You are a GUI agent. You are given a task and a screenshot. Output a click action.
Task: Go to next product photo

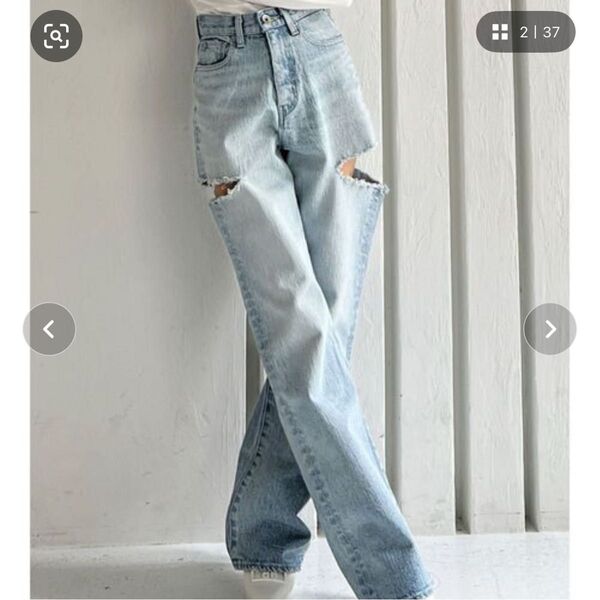click(x=550, y=329)
